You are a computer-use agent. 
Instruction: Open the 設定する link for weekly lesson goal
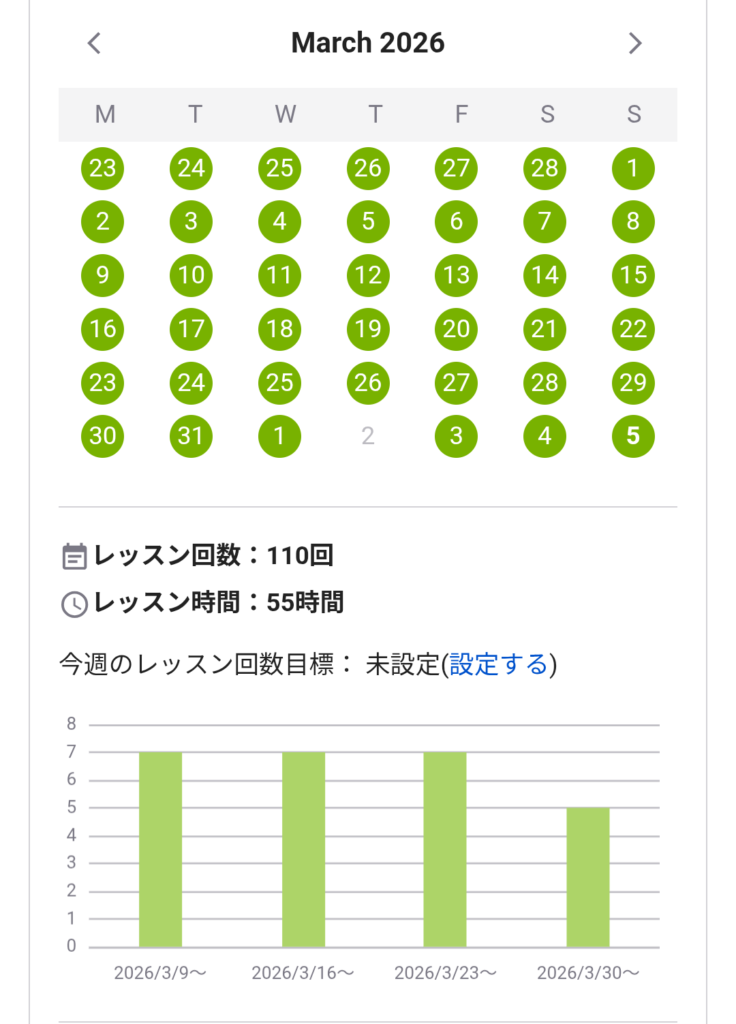point(498,664)
